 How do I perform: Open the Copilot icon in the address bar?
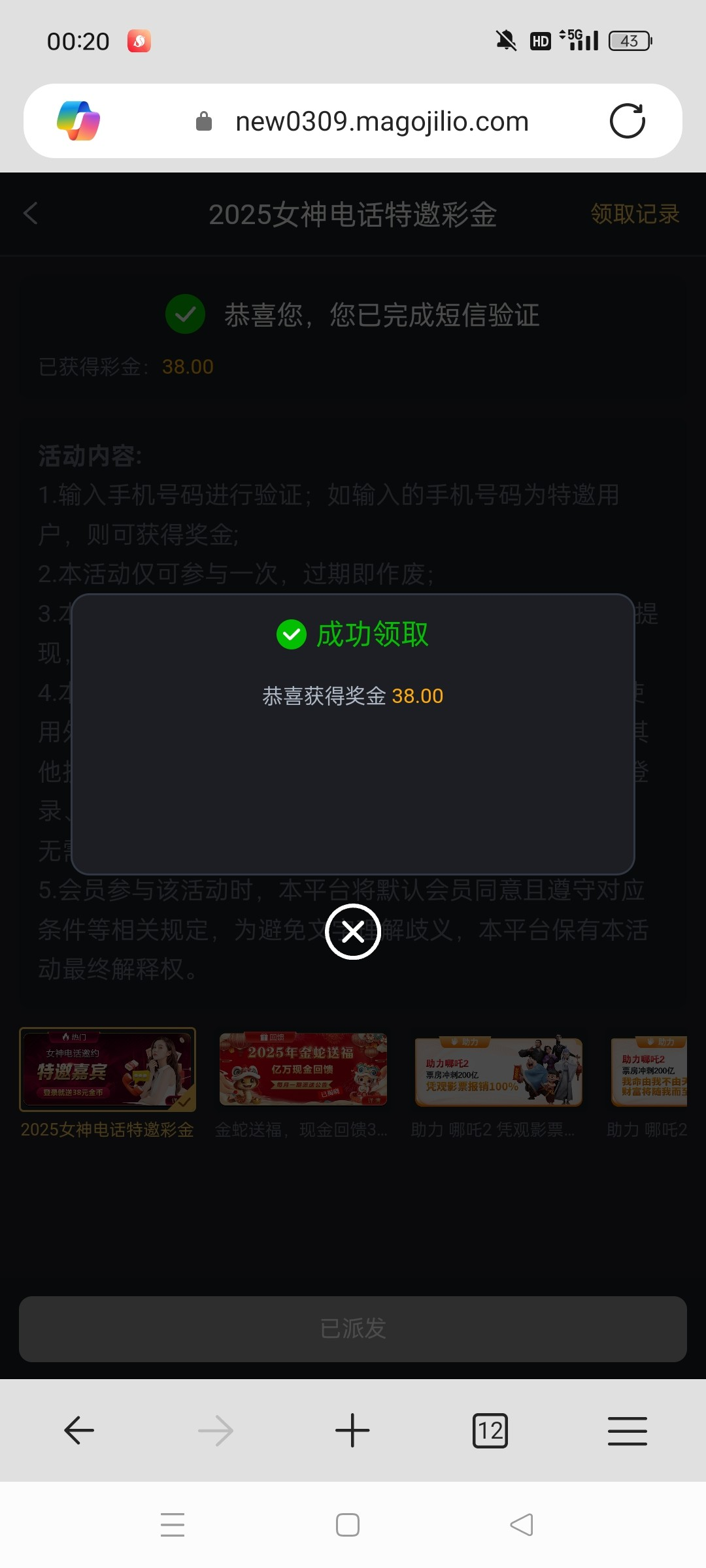coord(78,121)
